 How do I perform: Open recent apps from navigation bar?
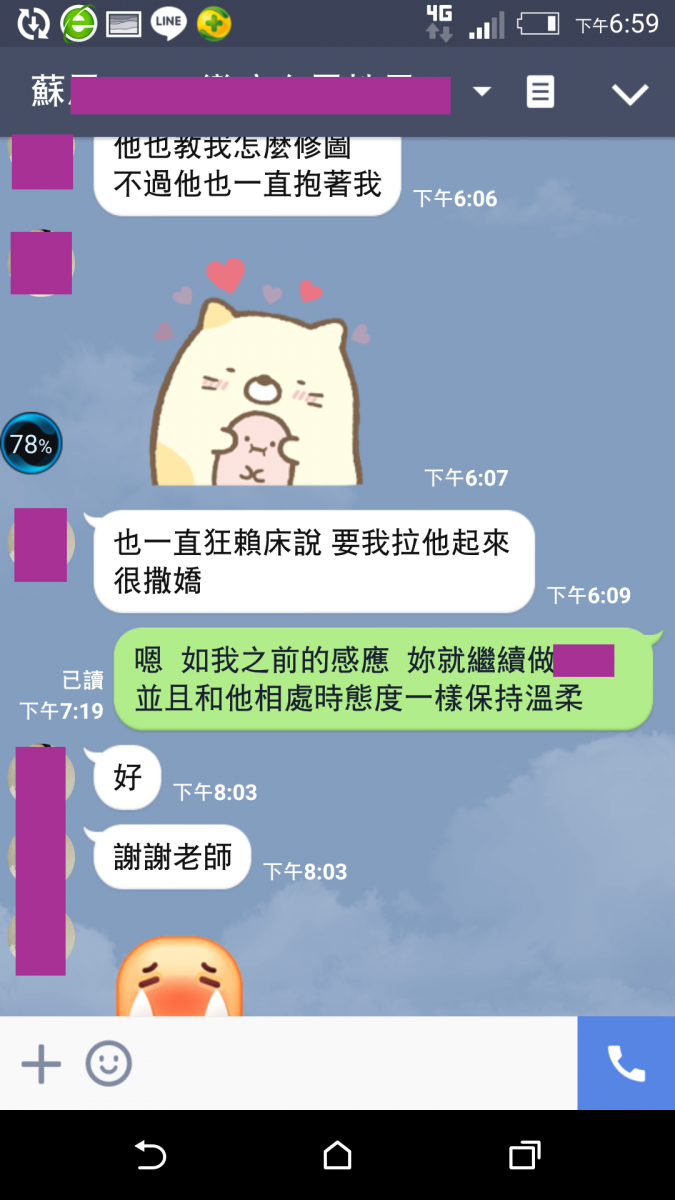[524, 1156]
